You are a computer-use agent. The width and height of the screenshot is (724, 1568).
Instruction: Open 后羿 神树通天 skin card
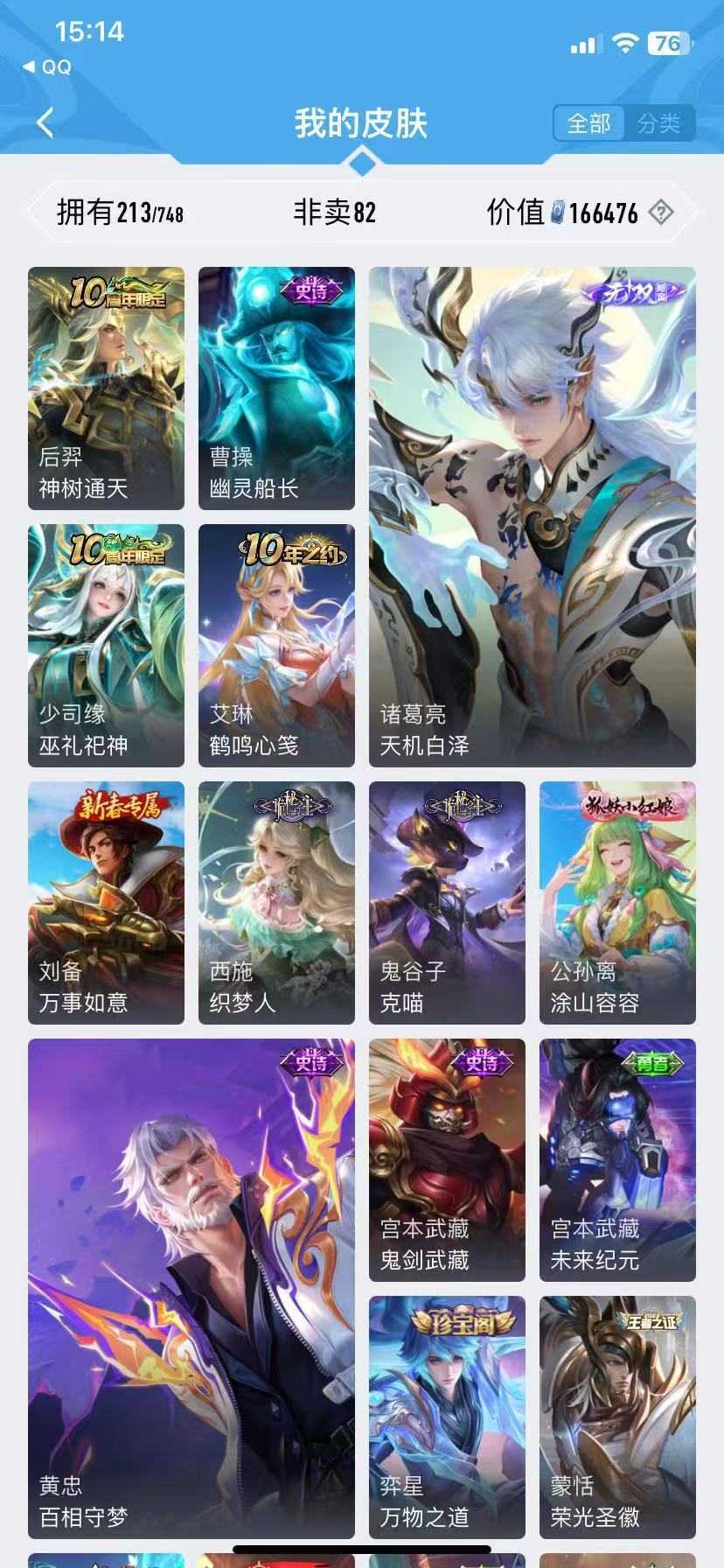[106, 388]
